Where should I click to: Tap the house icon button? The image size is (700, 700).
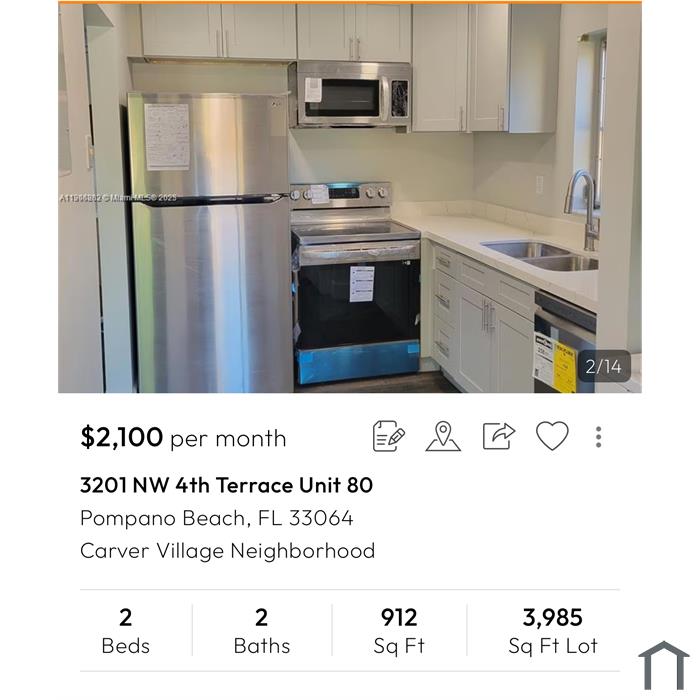coord(664,665)
